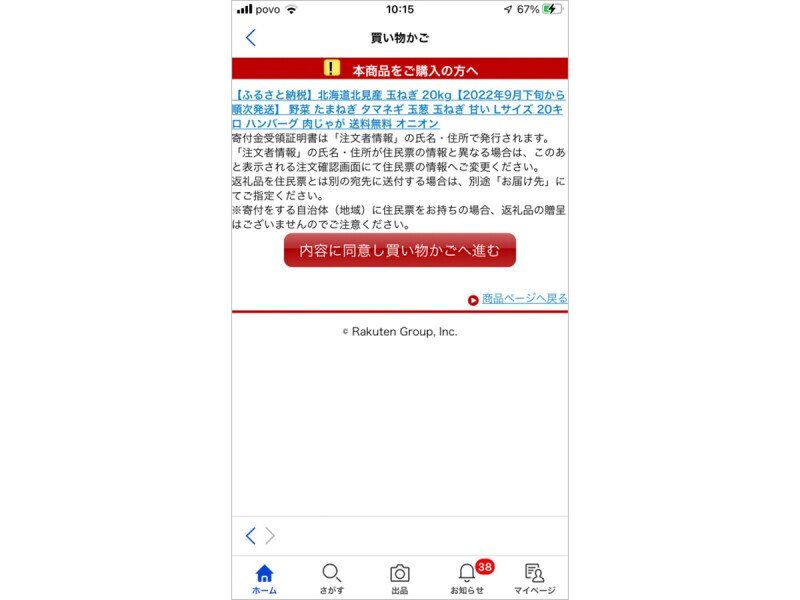The width and height of the screenshot is (800, 600).
Task: Tap 内容に同意し買い物かごへ進む button
Action: point(400,250)
